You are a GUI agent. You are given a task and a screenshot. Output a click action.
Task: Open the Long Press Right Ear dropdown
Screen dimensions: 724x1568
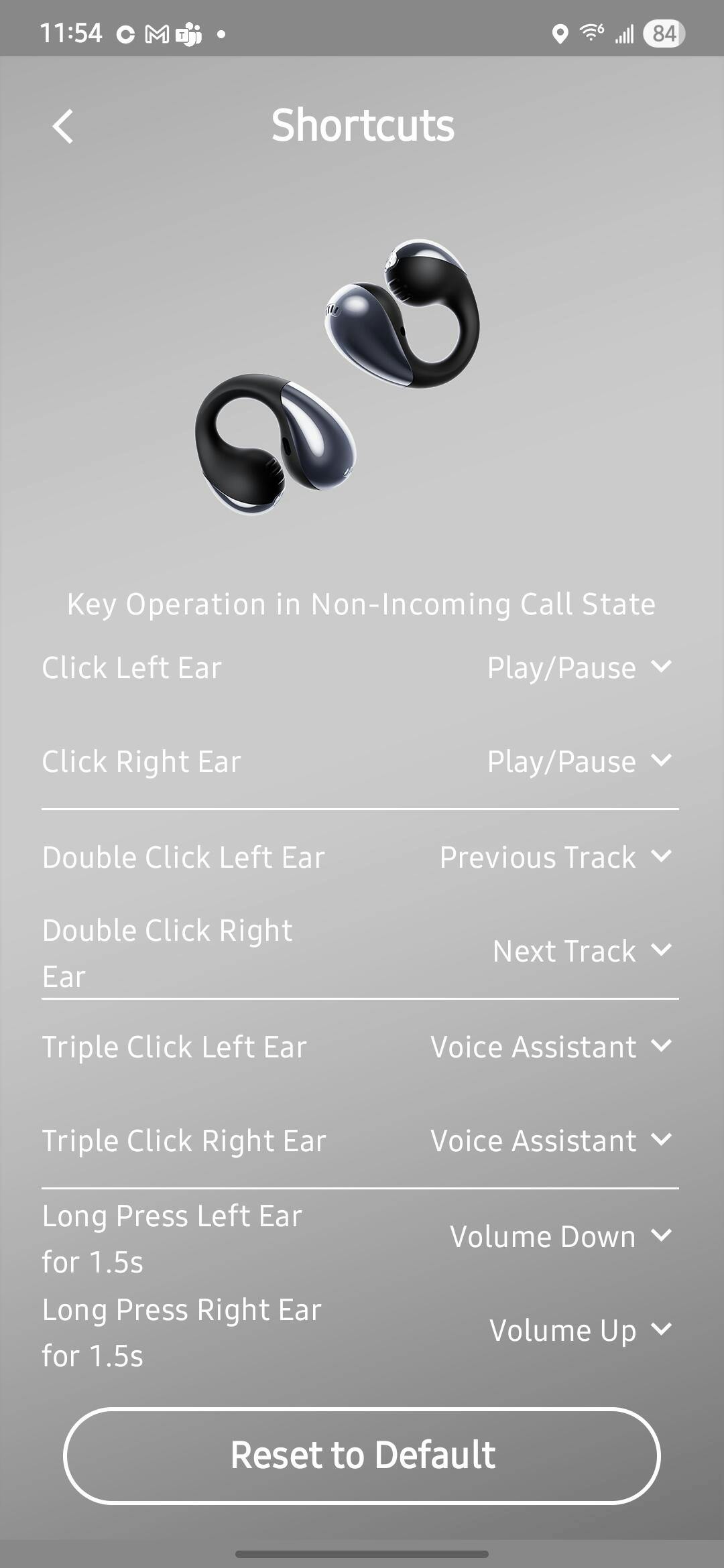coord(579,1331)
